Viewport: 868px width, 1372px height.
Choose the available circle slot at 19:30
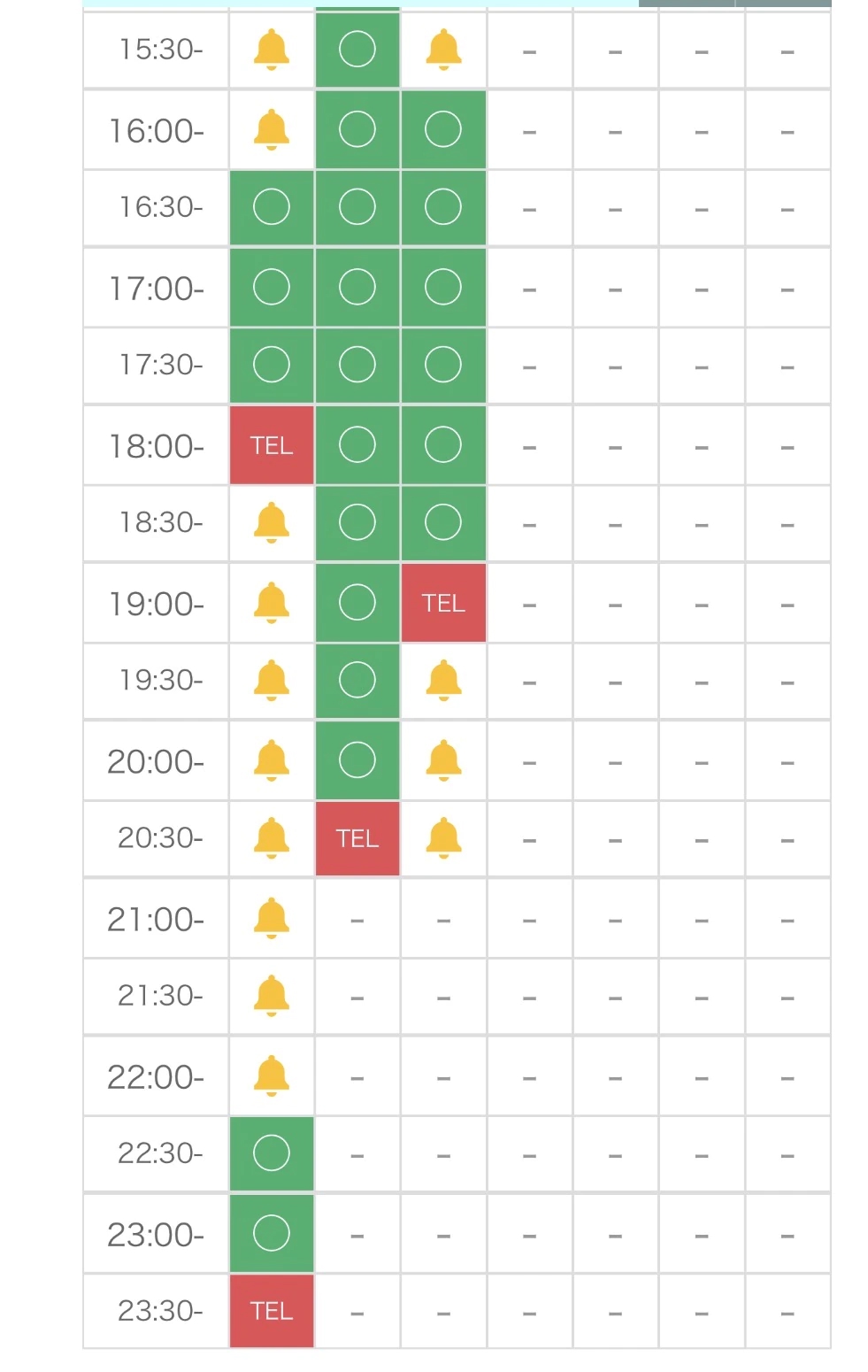(x=357, y=680)
